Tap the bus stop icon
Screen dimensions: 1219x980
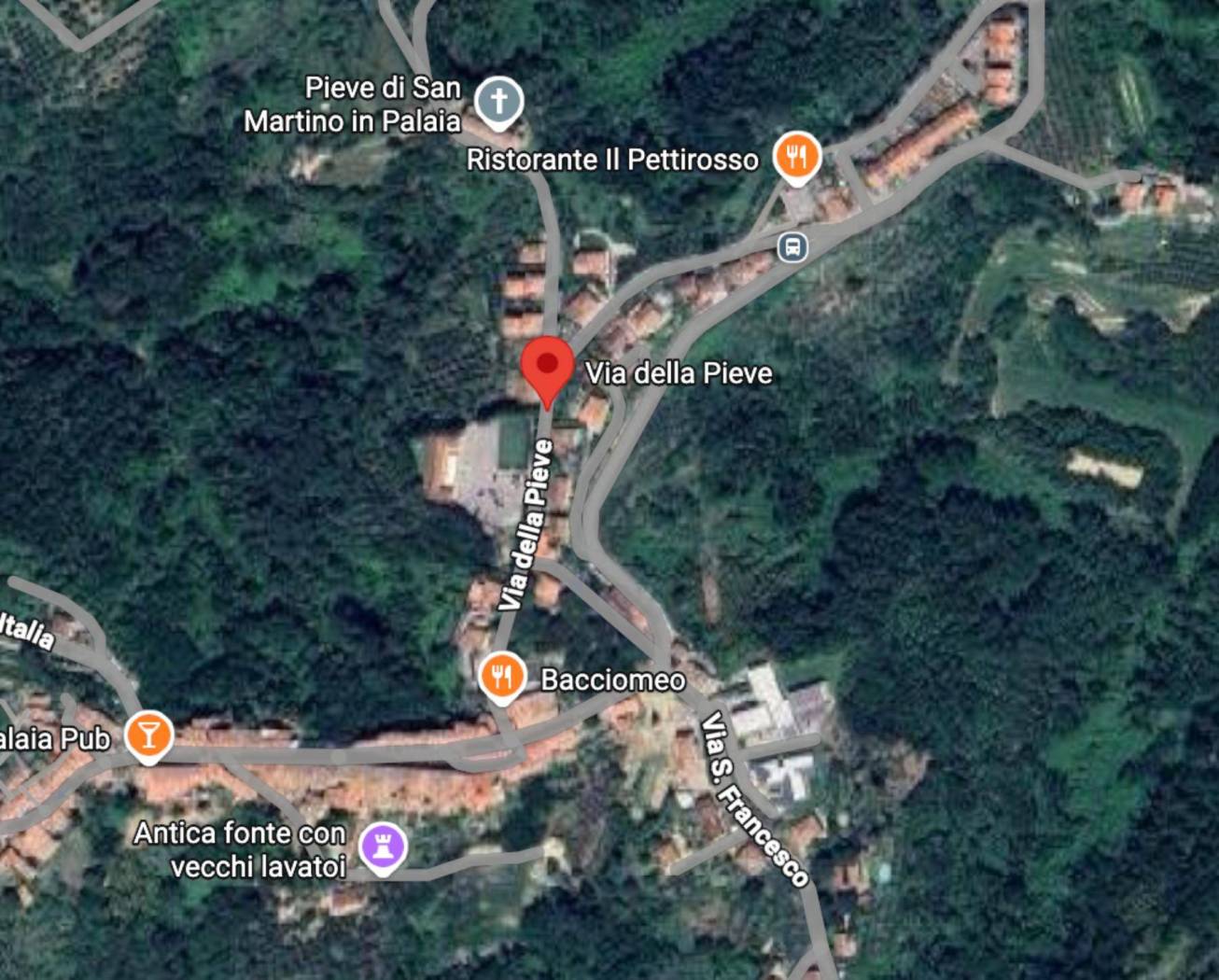click(792, 247)
